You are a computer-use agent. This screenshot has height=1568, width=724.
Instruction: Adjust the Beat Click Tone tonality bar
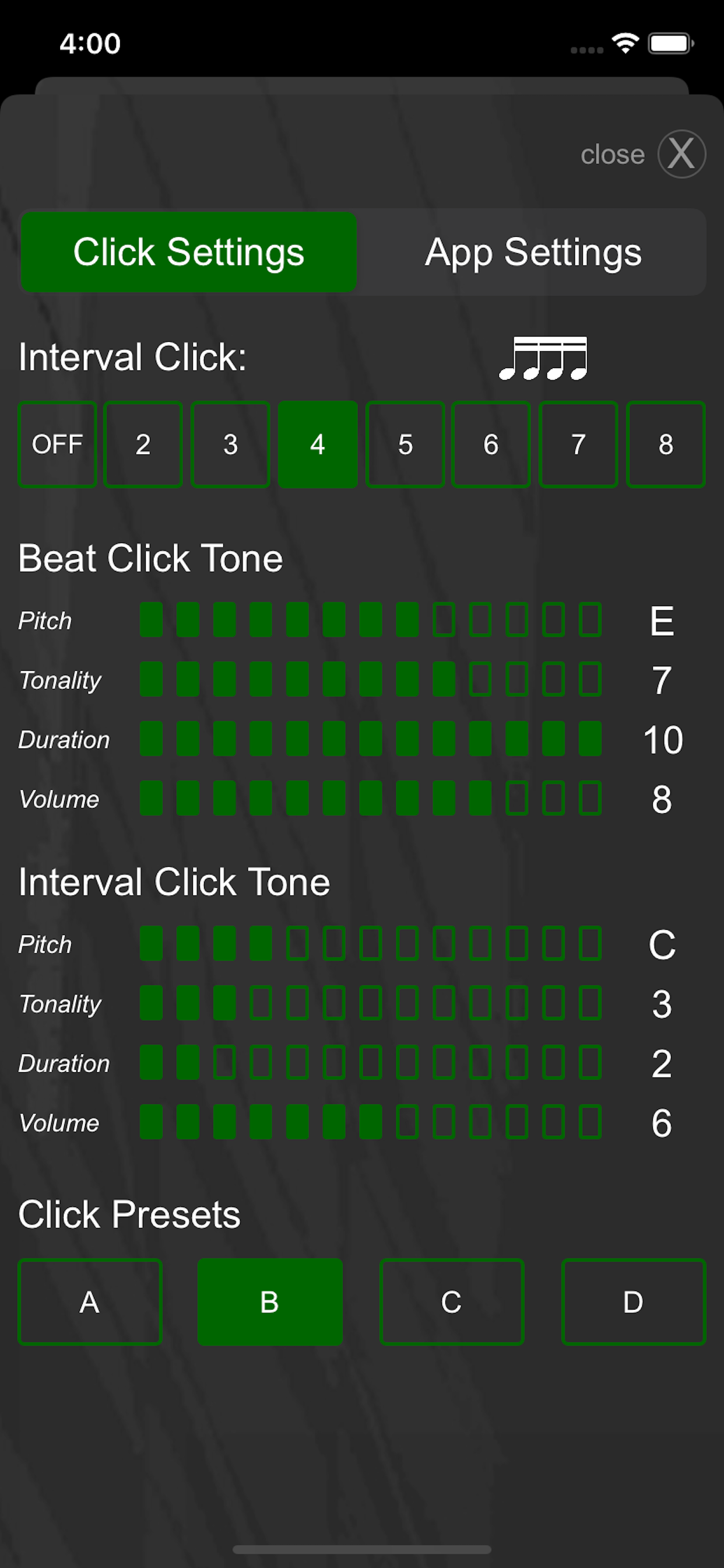click(371, 680)
